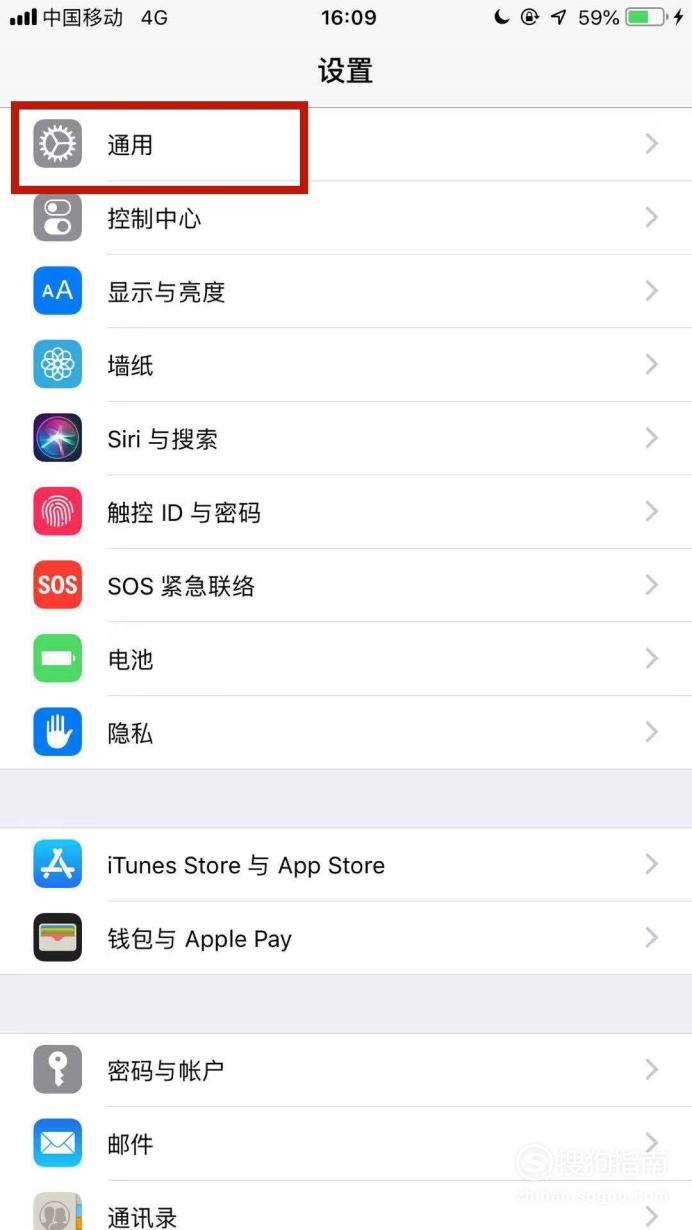692x1230 pixels.
Task: Open the 墙纸 settings
Action: pyautogui.click(x=346, y=365)
